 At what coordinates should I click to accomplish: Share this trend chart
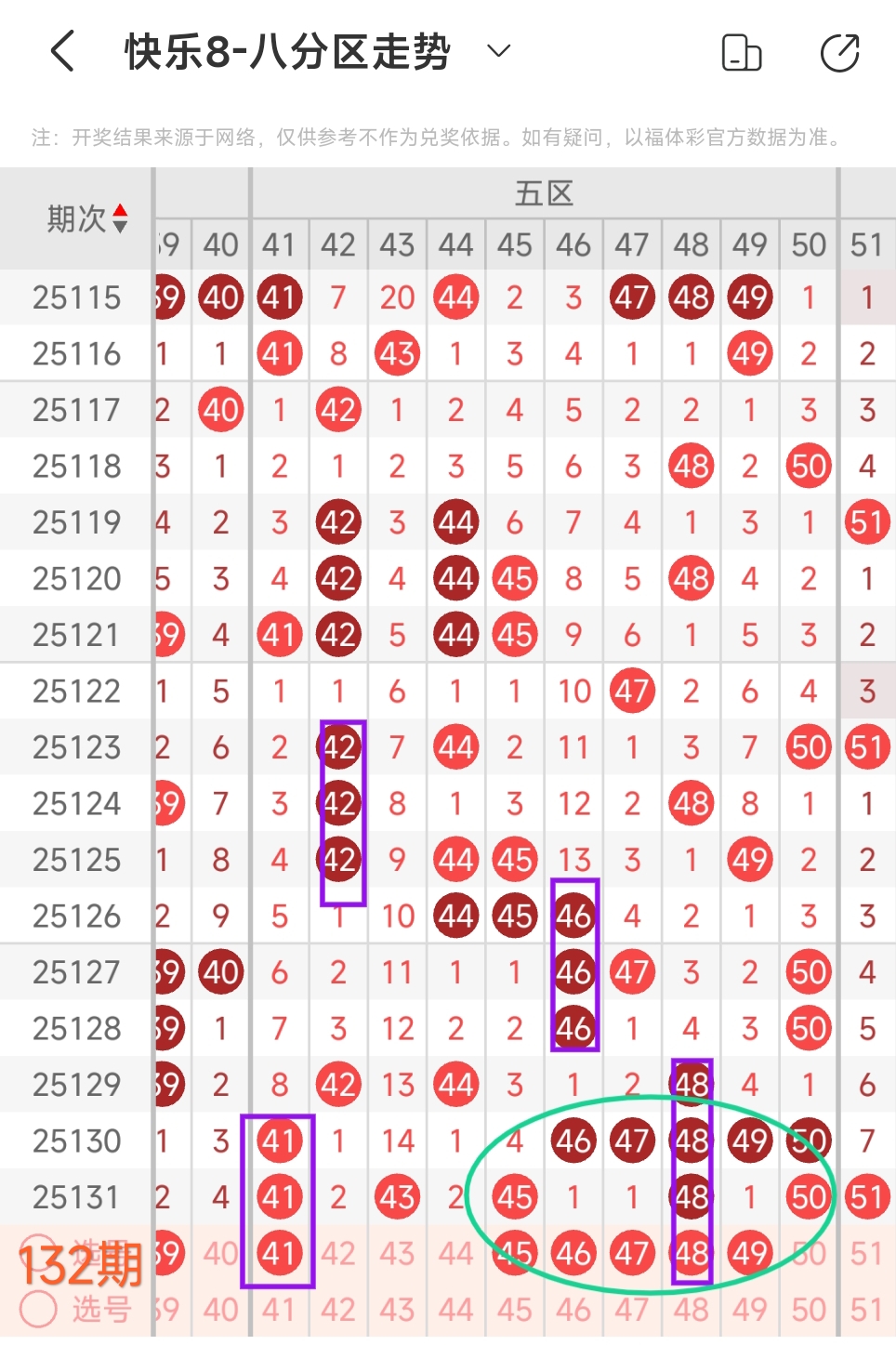coord(839,53)
